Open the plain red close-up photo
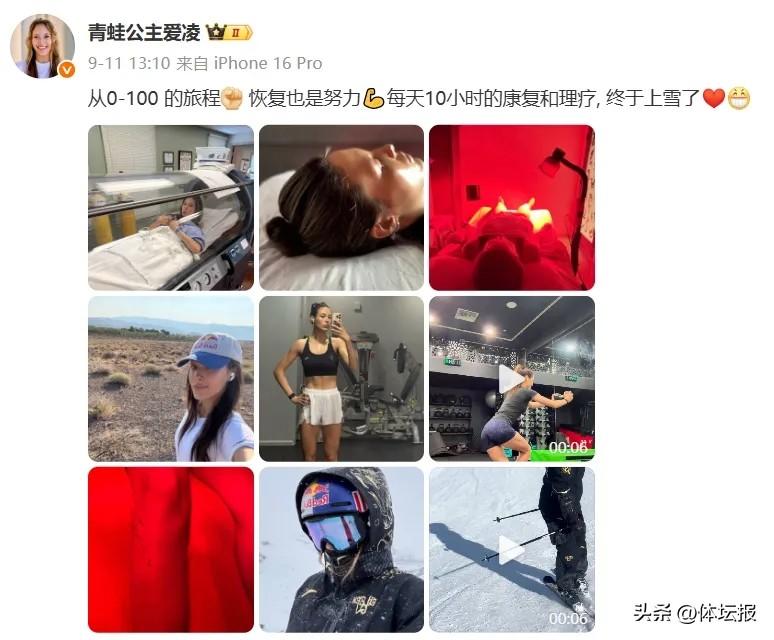 click(x=171, y=548)
